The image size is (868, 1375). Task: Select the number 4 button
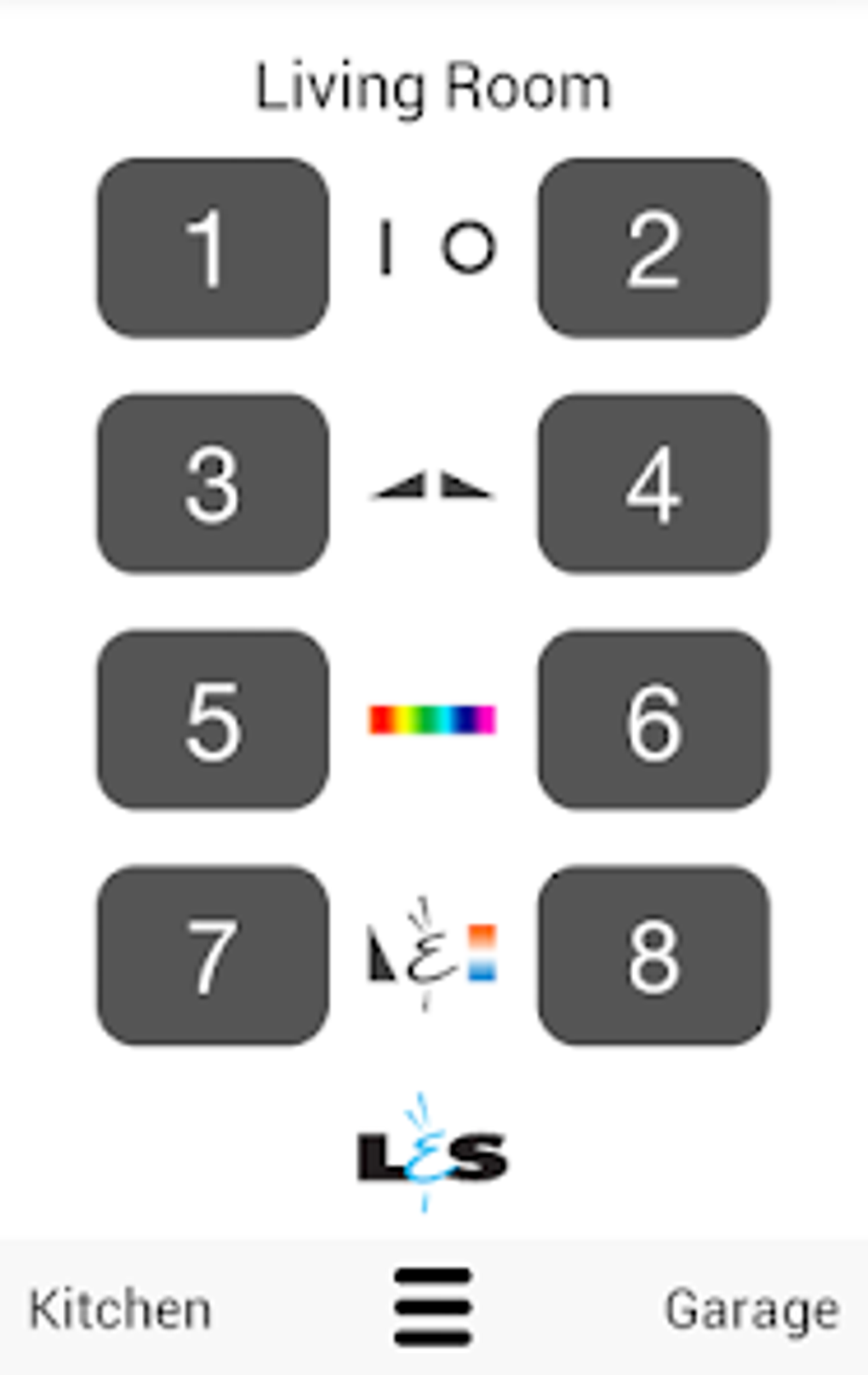coord(654,484)
